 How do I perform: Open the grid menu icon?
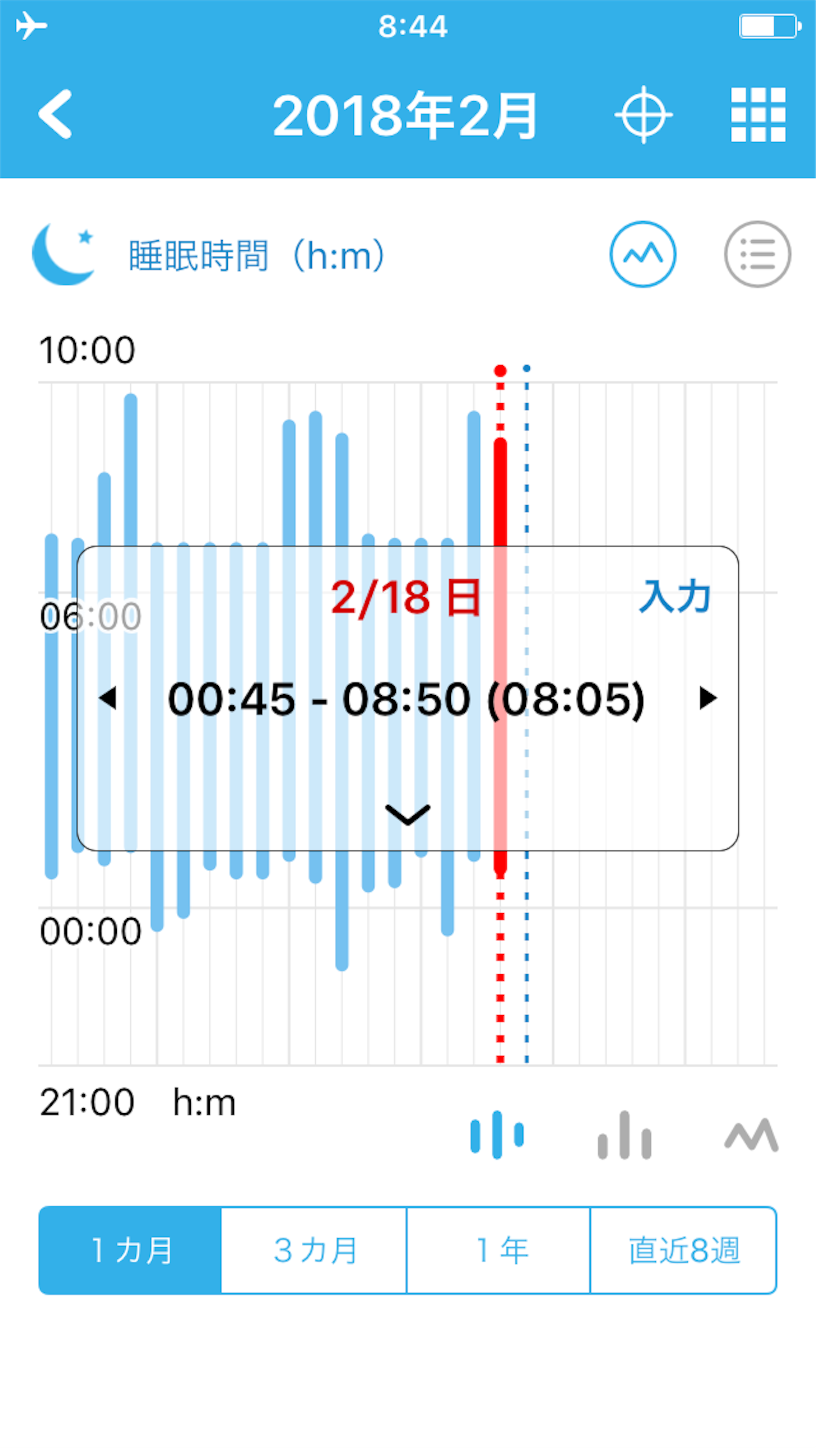[758, 115]
